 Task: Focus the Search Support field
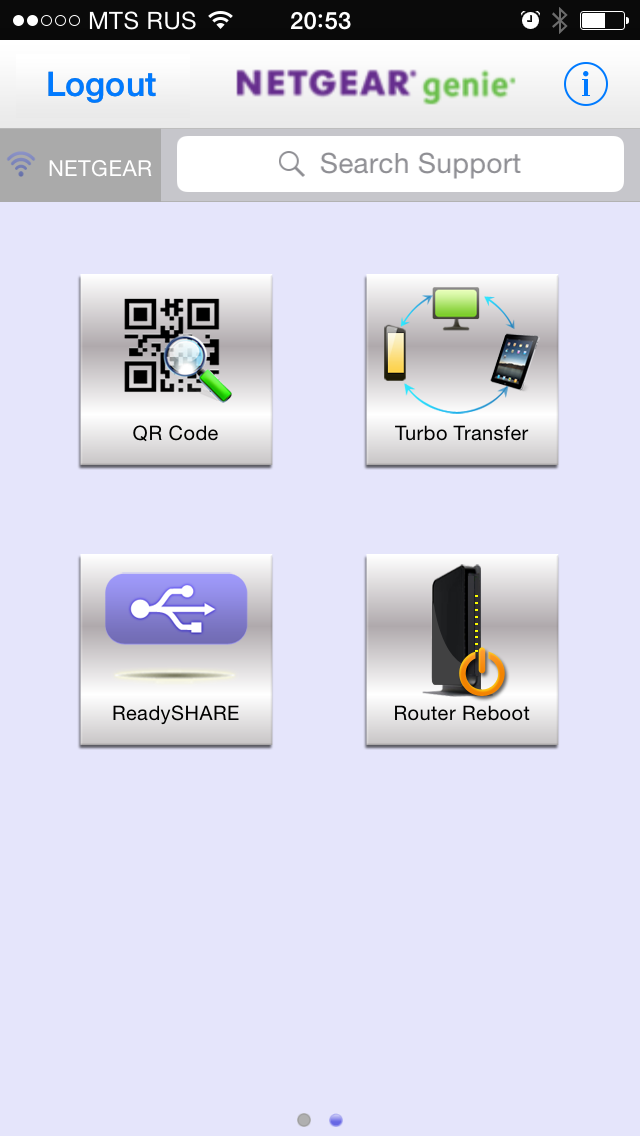tap(400, 164)
